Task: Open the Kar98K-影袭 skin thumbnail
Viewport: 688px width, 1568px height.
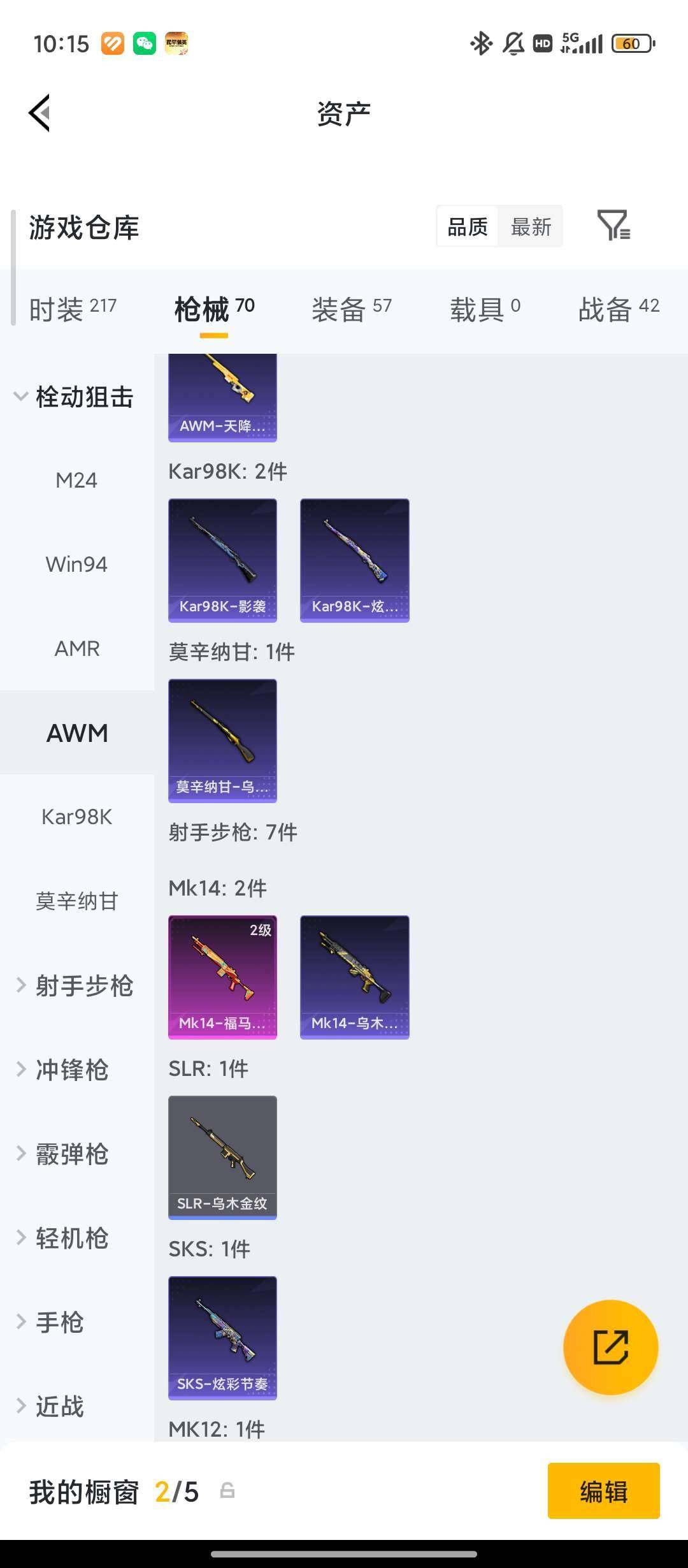Action: coord(222,560)
